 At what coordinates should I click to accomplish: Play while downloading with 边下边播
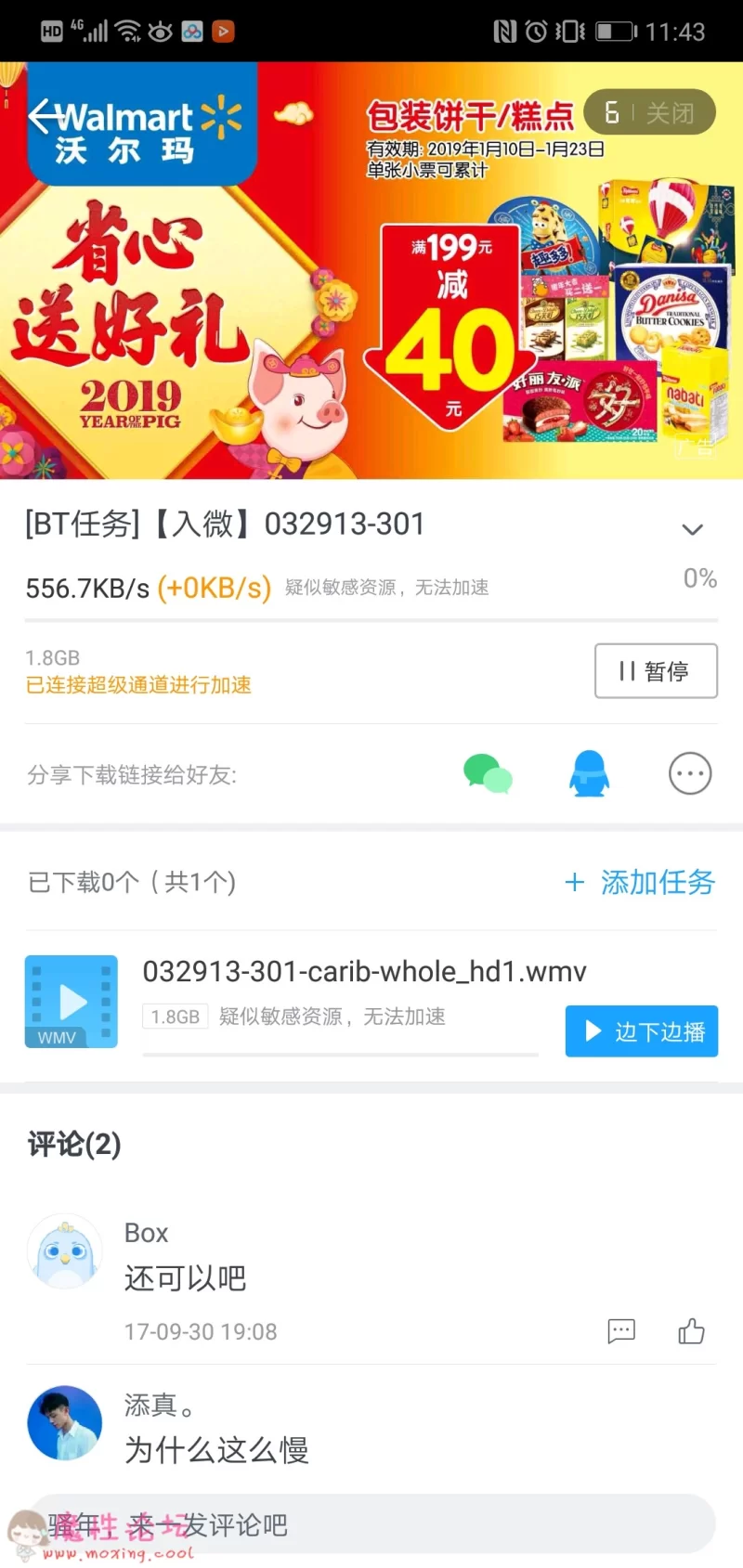pyautogui.click(x=642, y=1030)
